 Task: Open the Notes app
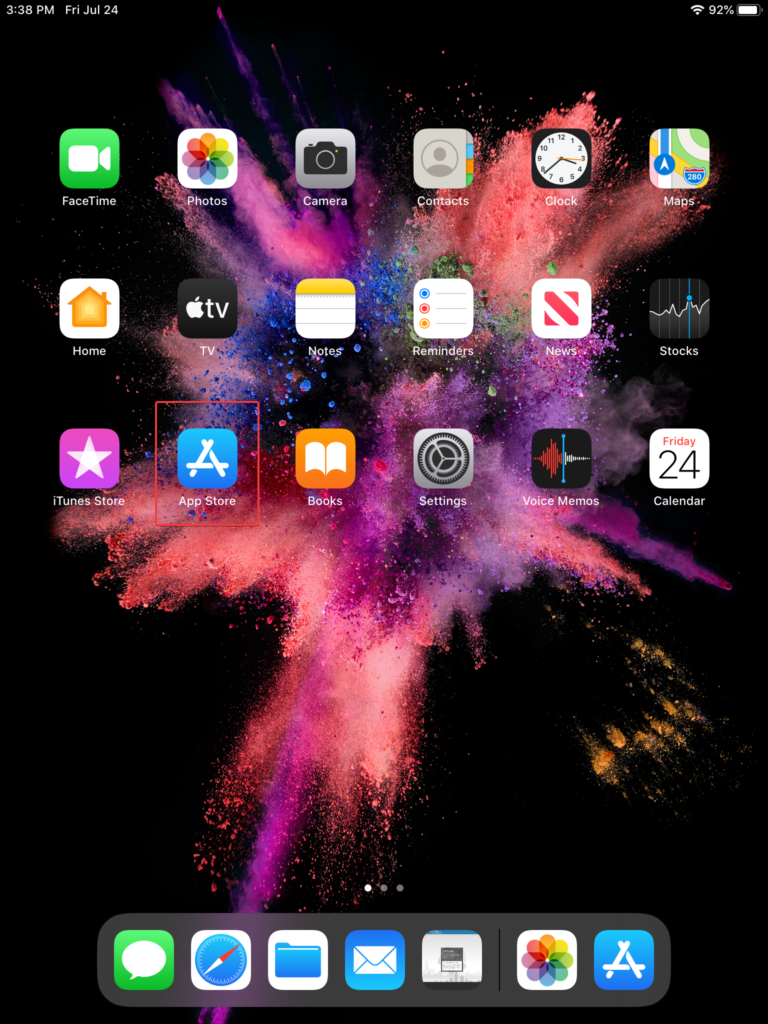click(325, 309)
